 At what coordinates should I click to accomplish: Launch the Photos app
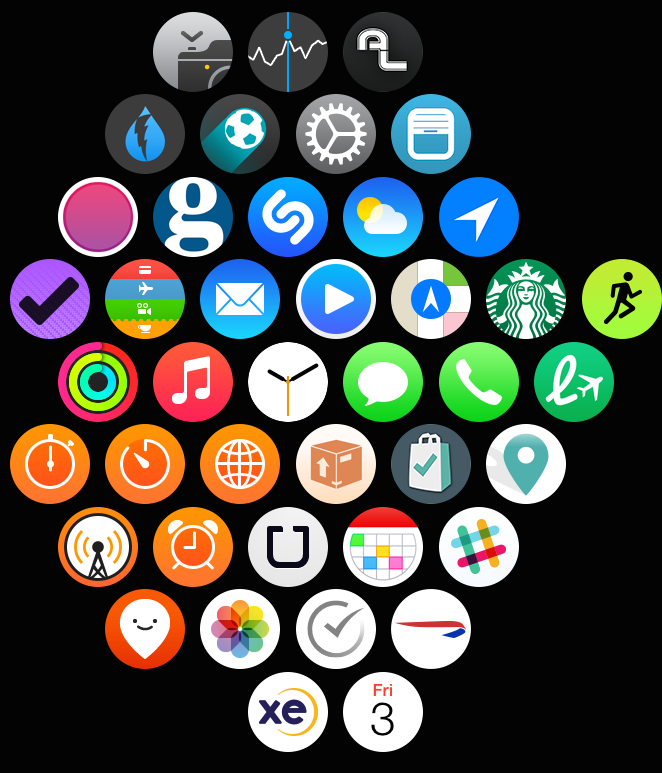point(240,629)
